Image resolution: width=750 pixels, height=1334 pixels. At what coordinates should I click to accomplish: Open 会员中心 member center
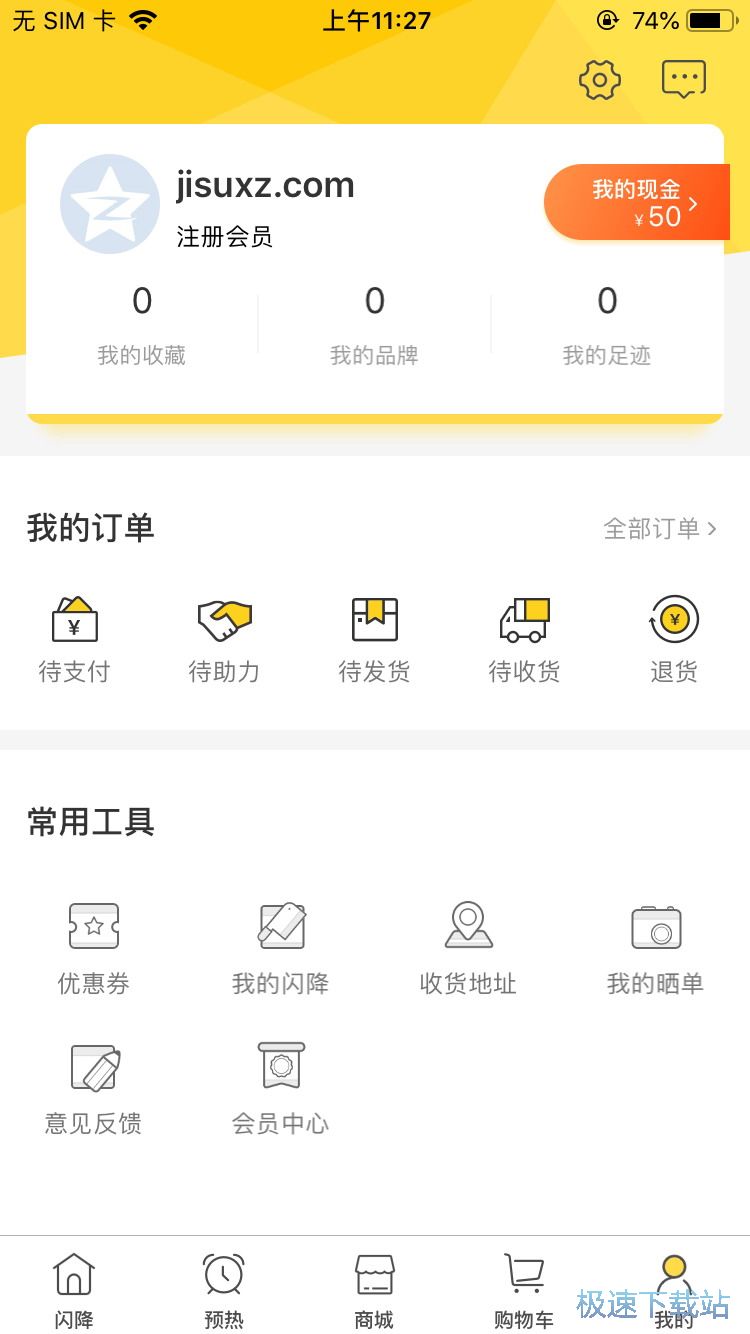point(281,1088)
